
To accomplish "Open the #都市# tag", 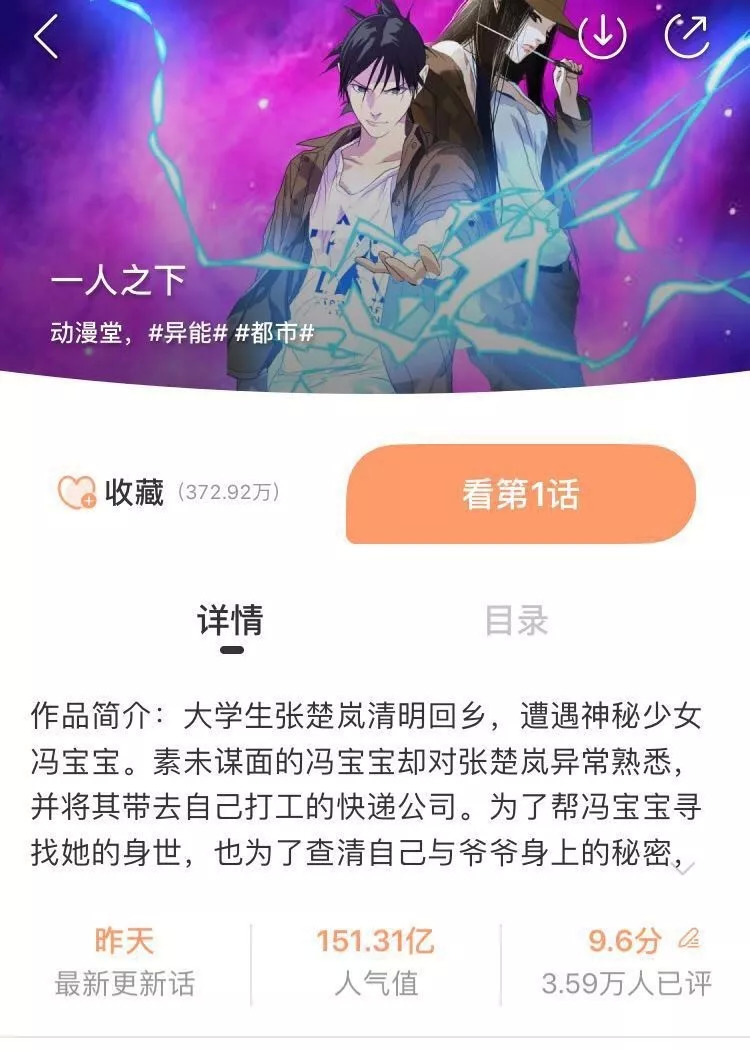I will 274,333.
